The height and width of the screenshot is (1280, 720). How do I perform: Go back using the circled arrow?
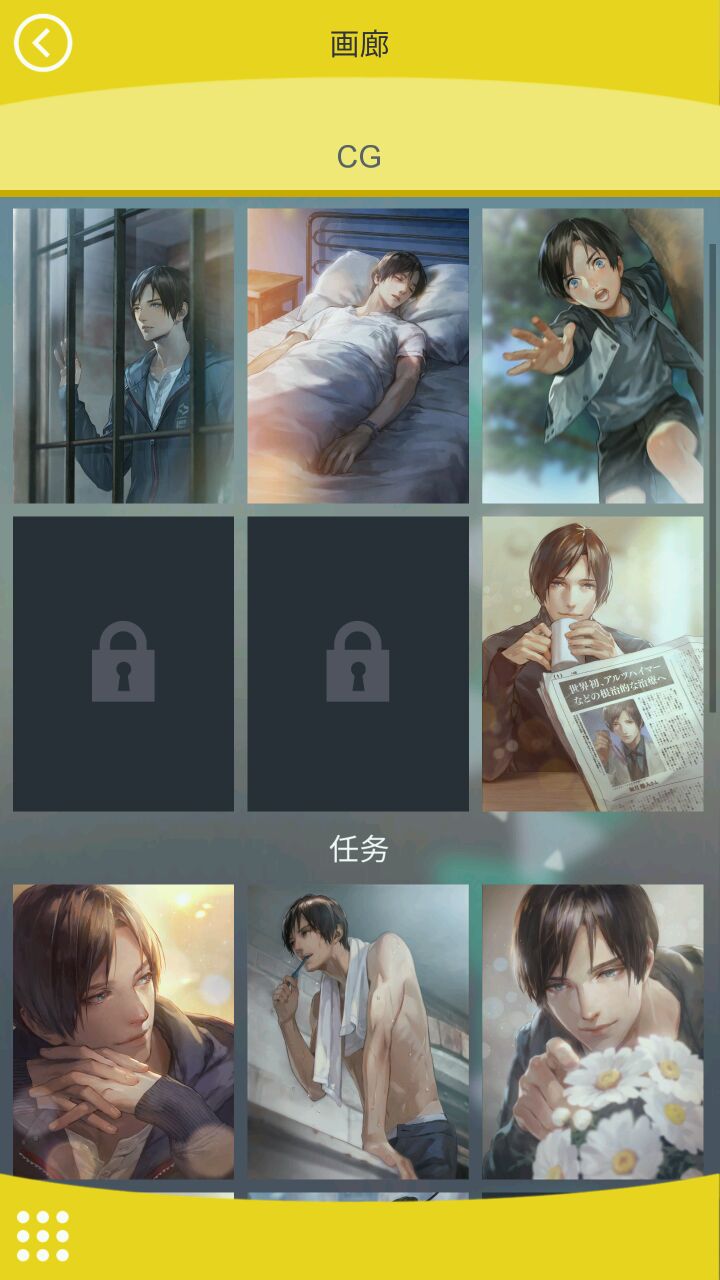[x=43, y=43]
